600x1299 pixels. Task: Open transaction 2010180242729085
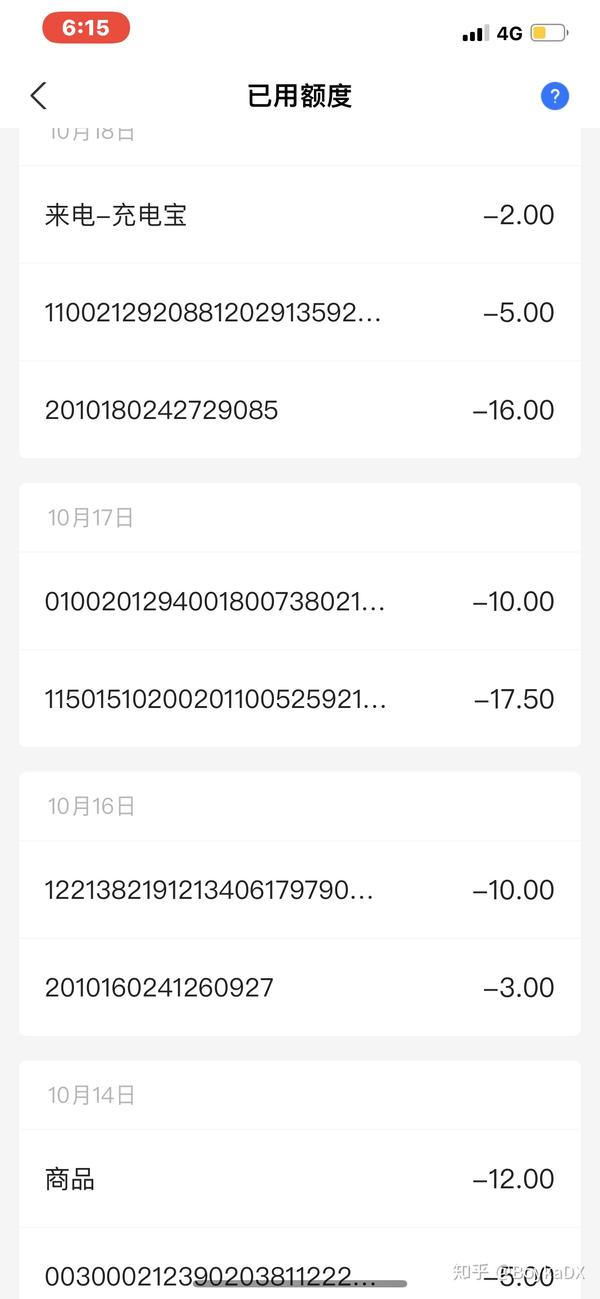pyautogui.click(x=299, y=410)
